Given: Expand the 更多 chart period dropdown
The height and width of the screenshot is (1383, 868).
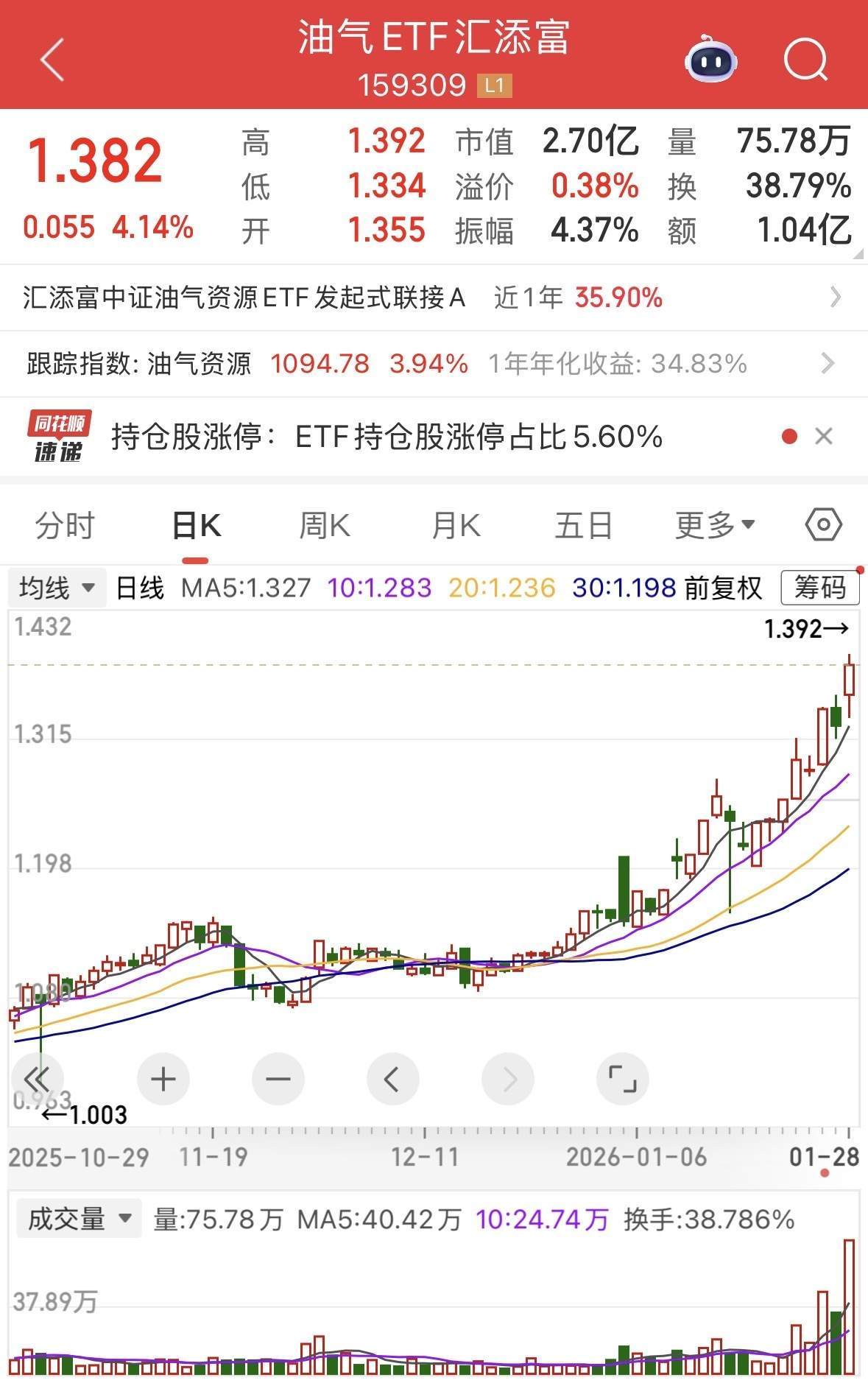Looking at the screenshot, I should point(714,526).
